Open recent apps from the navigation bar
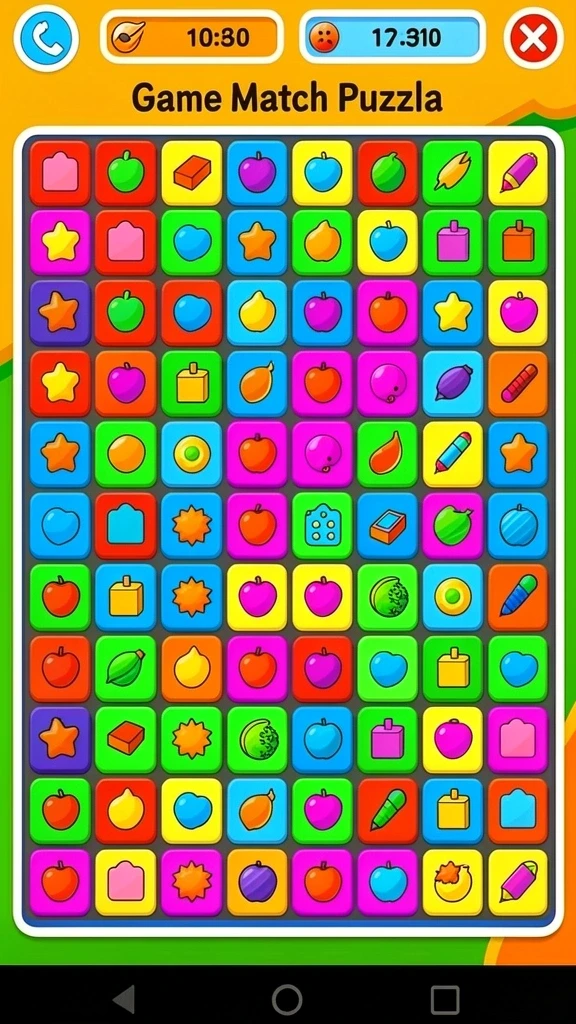This screenshot has height=1024, width=576. pyautogui.click(x=445, y=999)
